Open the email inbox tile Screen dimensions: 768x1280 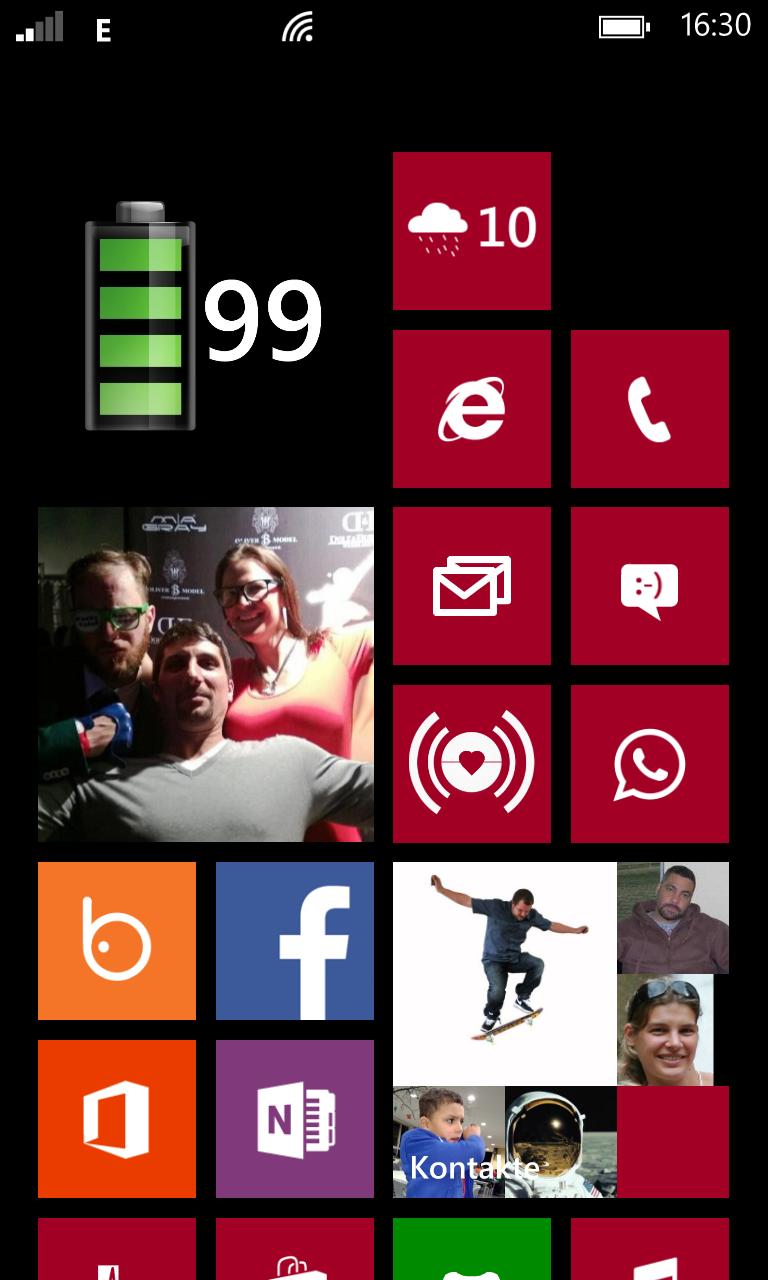(472, 586)
